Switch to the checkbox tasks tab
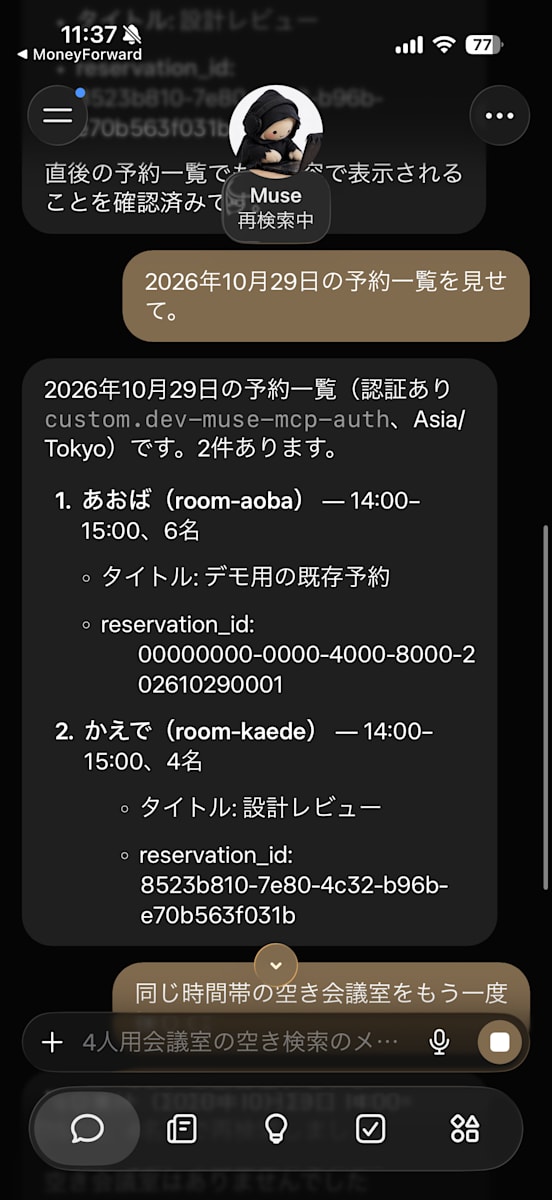This screenshot has height=1200, width=552. pos(370,1129)
